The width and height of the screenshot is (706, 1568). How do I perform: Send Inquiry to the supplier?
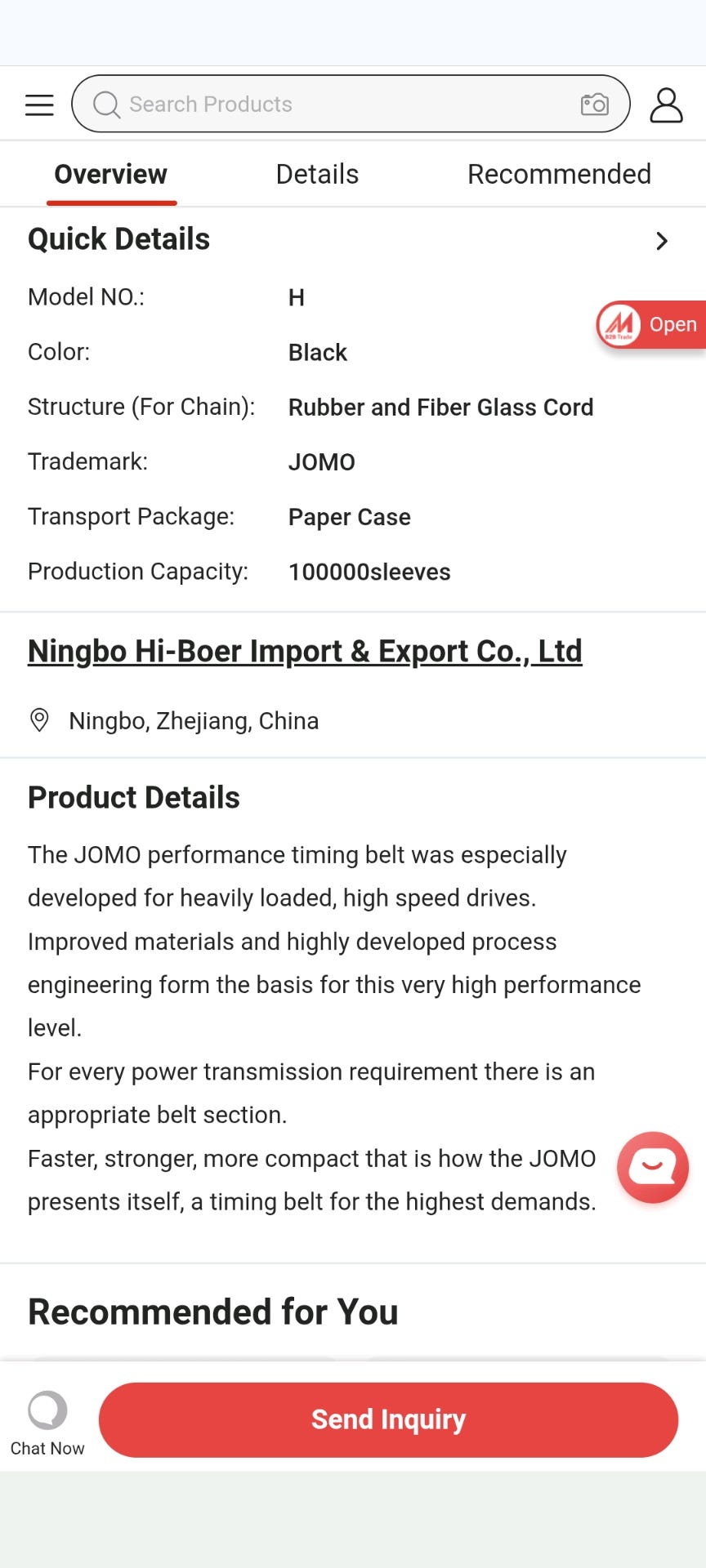click(388, 1420)
